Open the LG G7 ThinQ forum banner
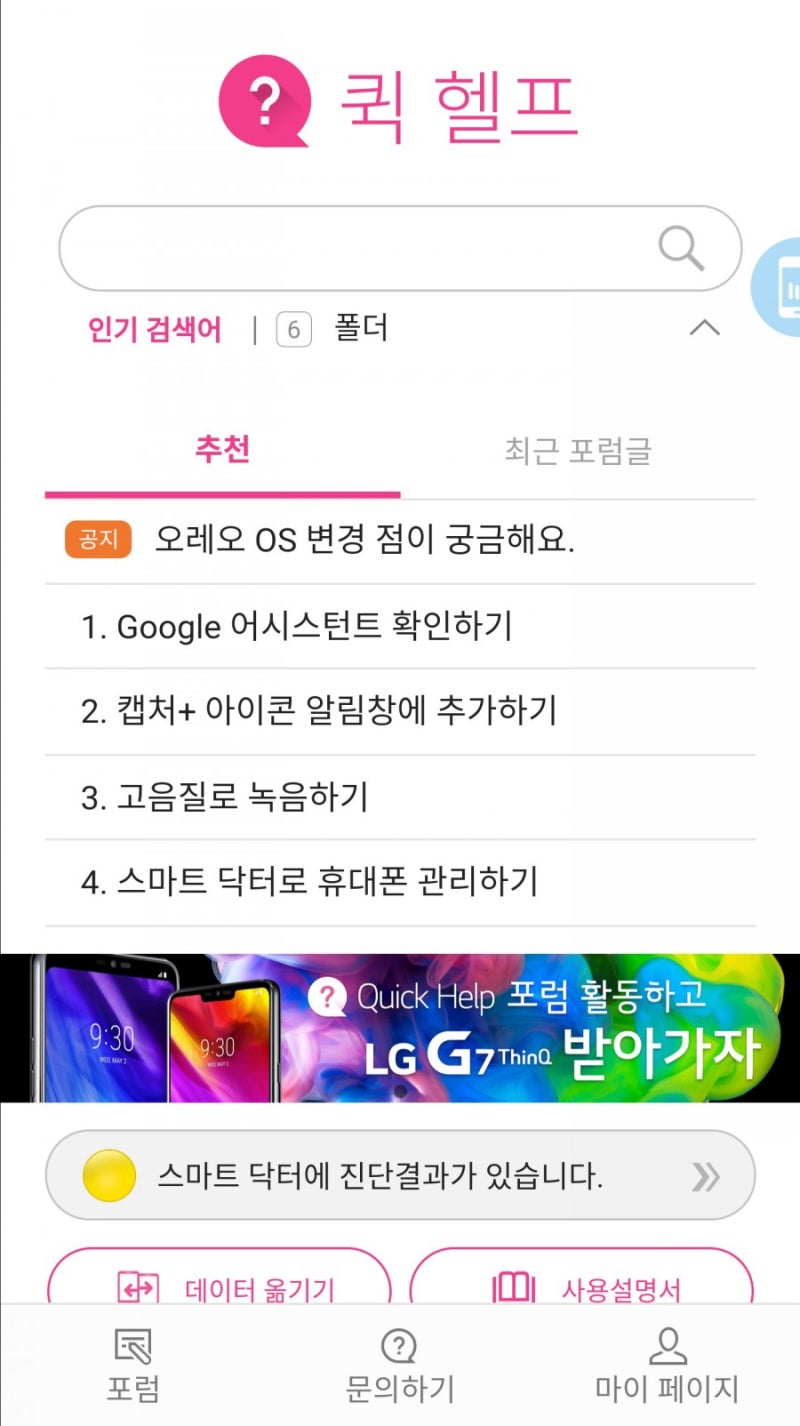 coord(400,1028)
